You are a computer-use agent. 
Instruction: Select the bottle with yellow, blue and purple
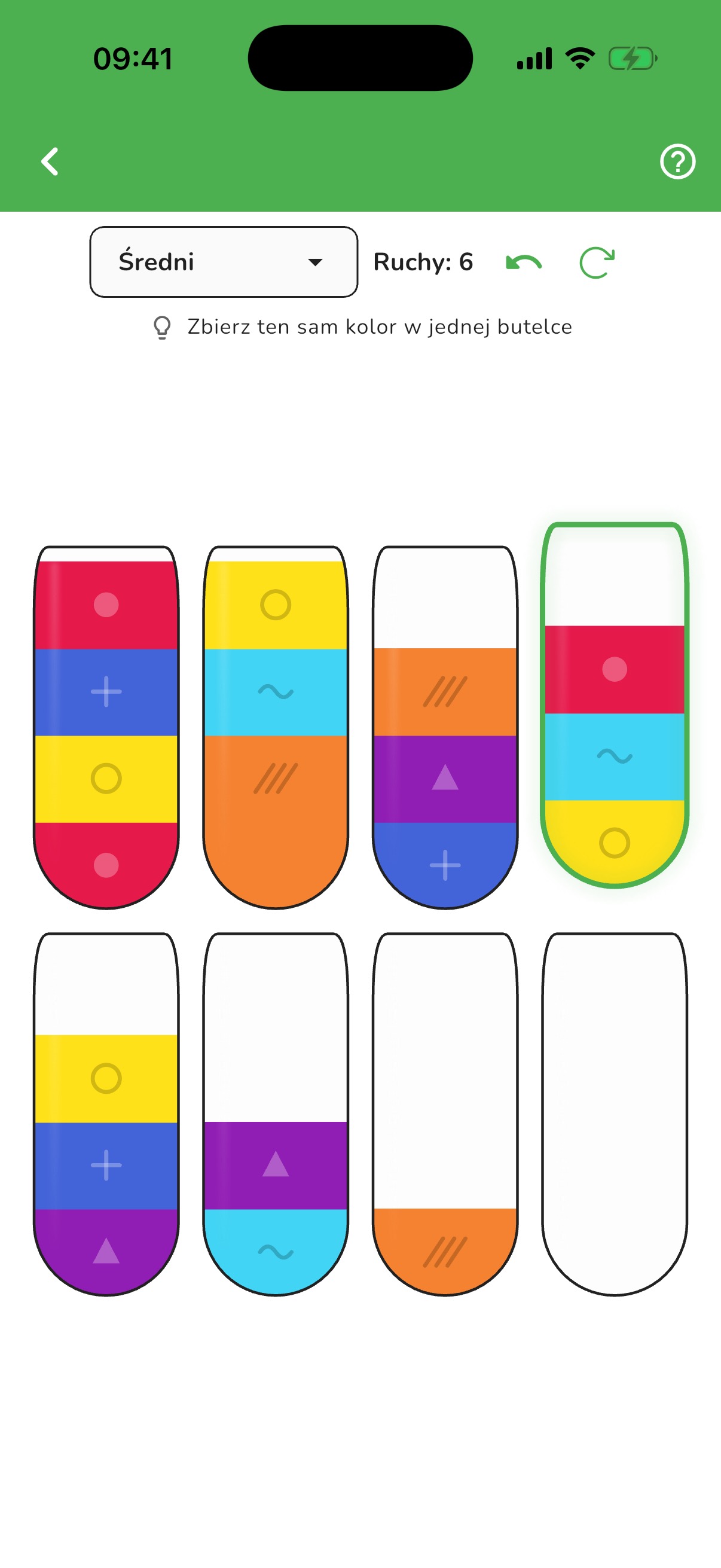pos(106,1114)
